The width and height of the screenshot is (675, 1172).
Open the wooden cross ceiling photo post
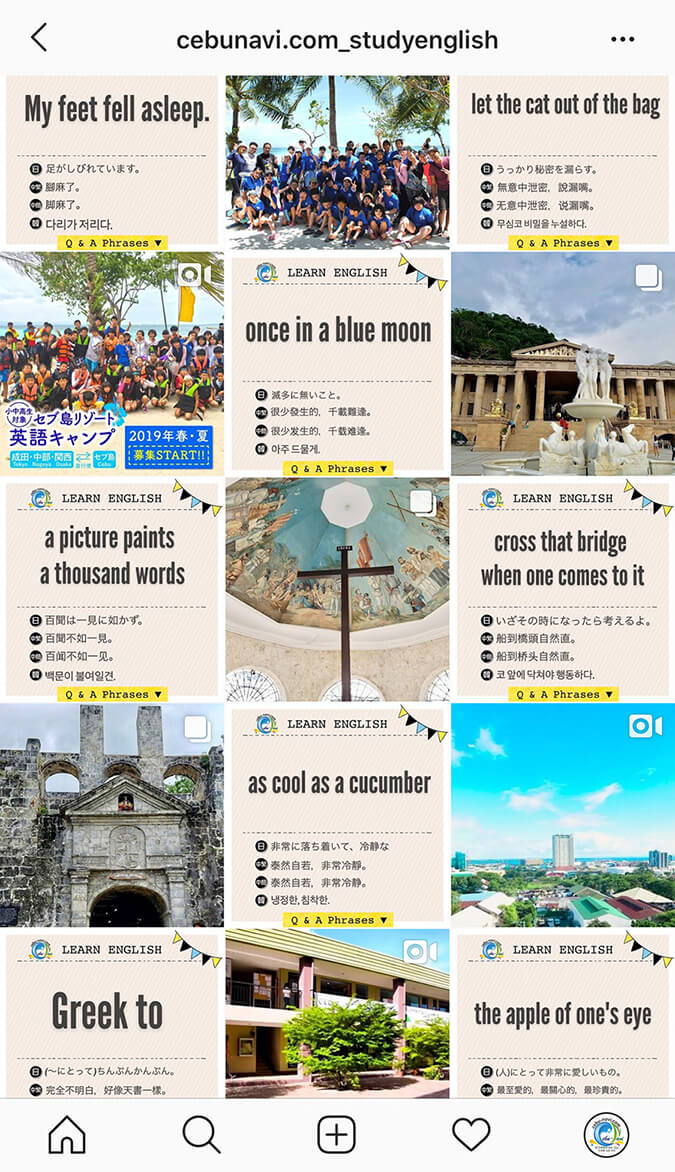337,588
